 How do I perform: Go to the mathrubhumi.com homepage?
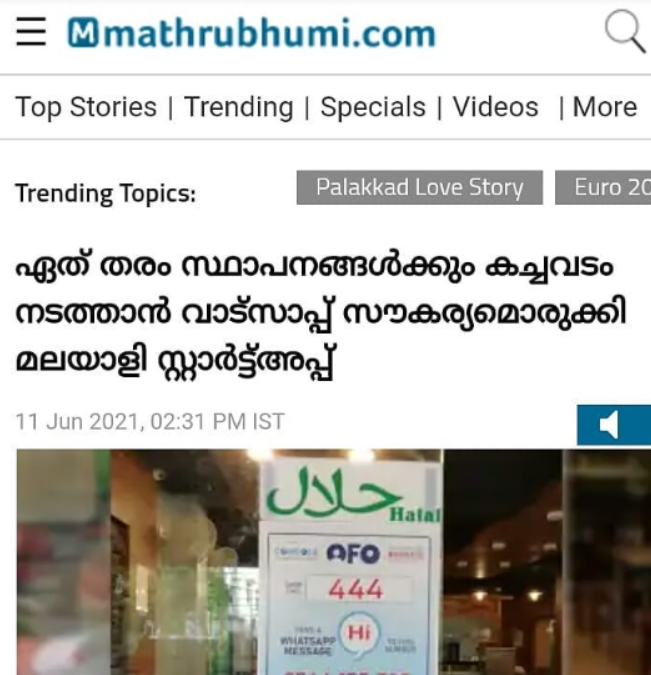251,33
